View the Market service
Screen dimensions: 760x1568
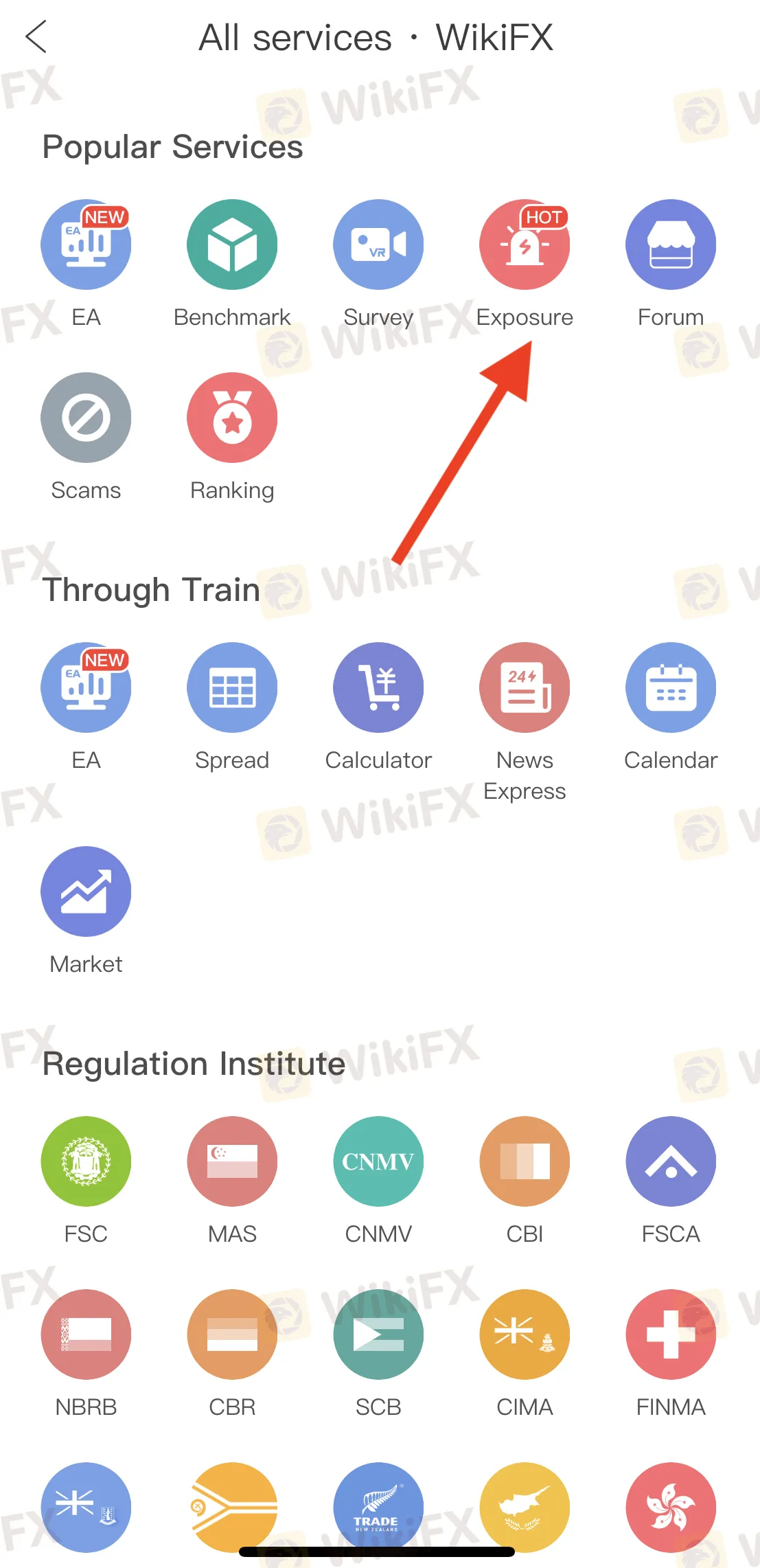pos(86,891)
